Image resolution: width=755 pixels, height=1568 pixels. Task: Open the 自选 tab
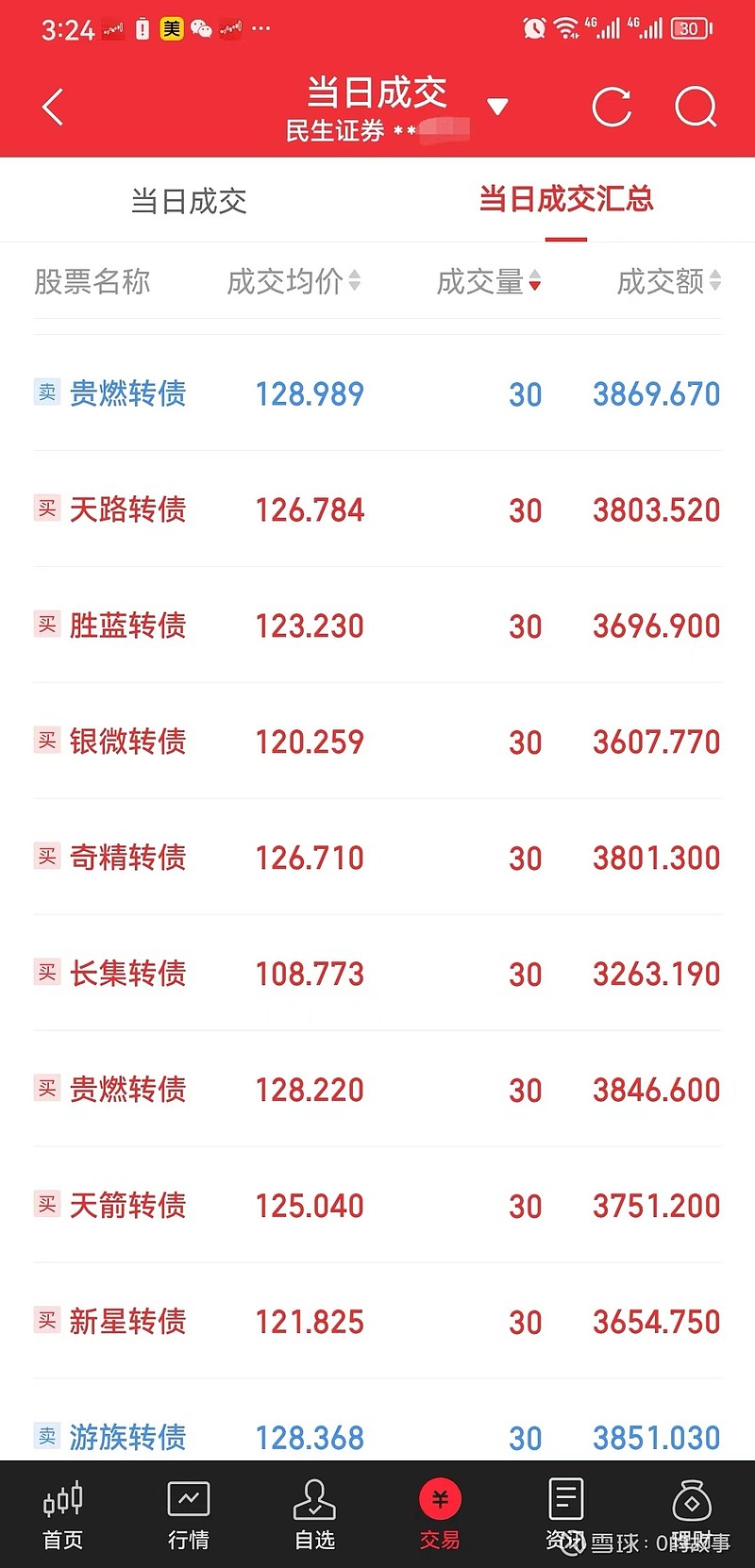[x=314, y=1515]
